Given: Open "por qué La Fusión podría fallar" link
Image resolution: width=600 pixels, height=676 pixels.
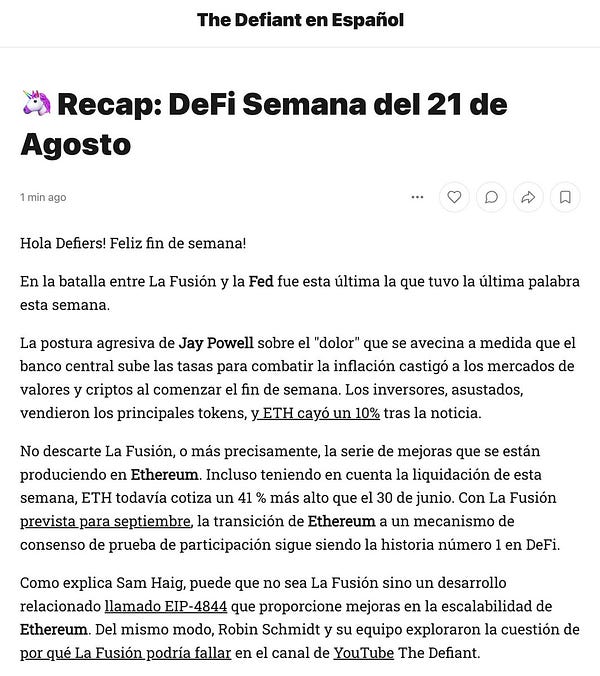Looking at the screenshot, I should pos(126,653).
